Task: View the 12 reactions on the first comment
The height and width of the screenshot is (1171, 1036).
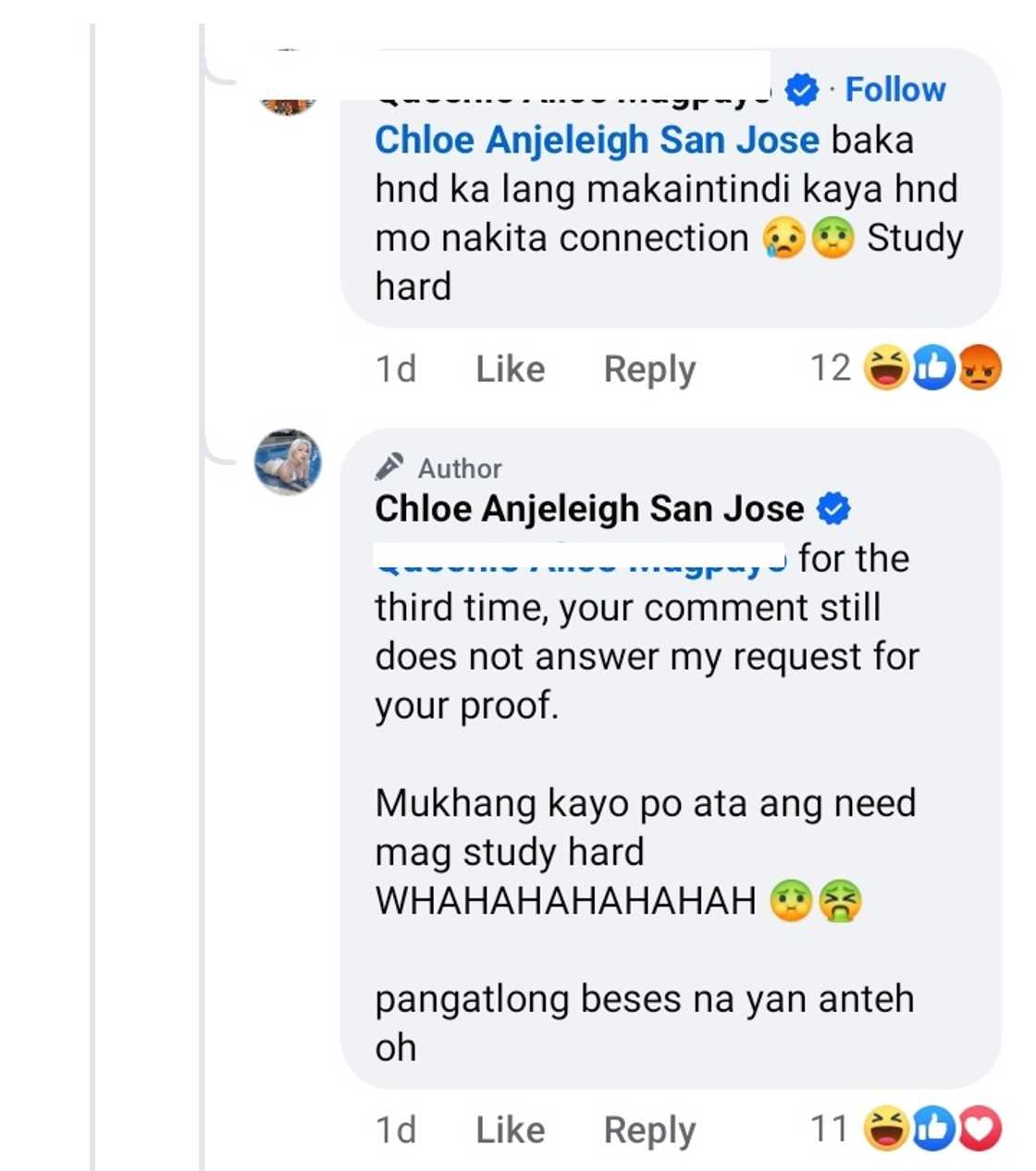Action: pos(906,368)
